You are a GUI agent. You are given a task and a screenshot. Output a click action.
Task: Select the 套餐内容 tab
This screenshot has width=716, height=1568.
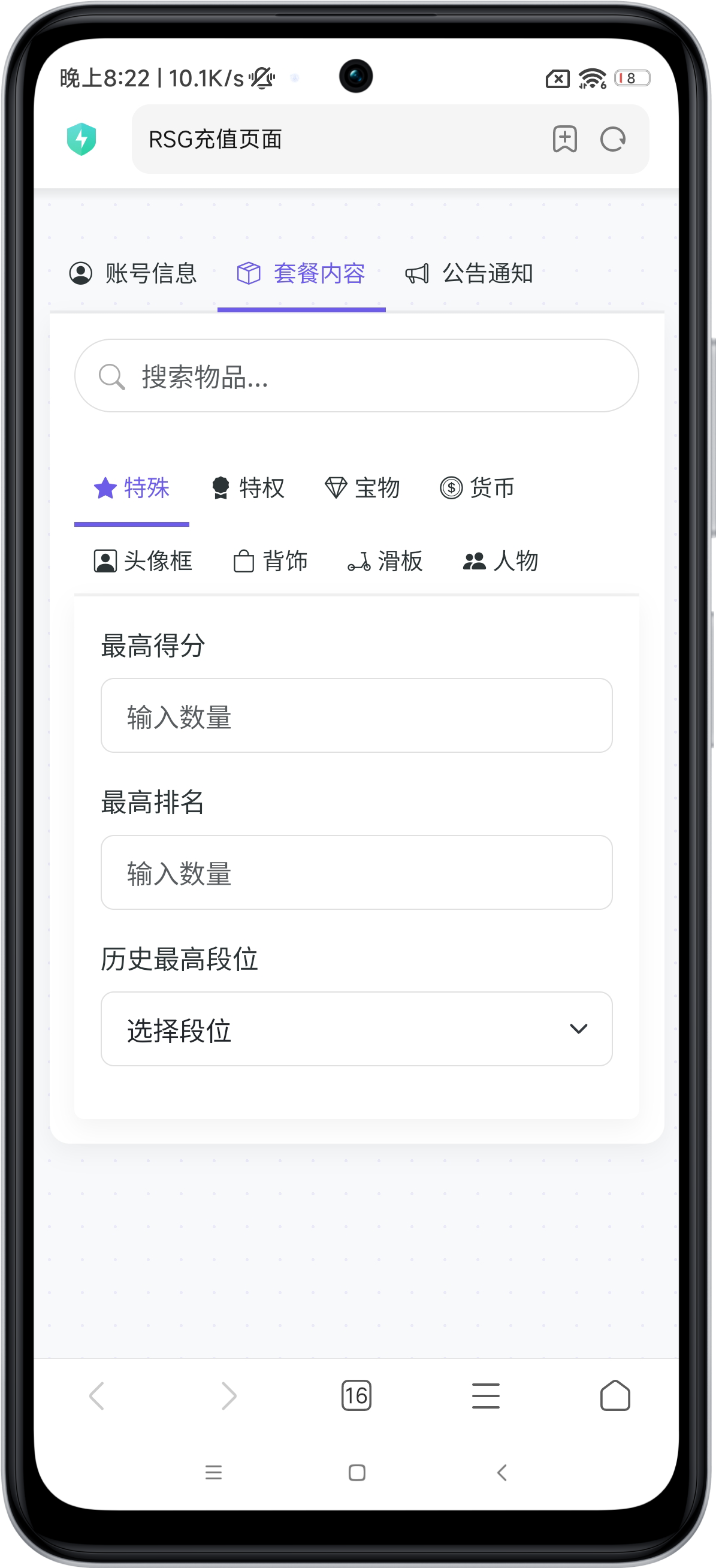point(301,273)
